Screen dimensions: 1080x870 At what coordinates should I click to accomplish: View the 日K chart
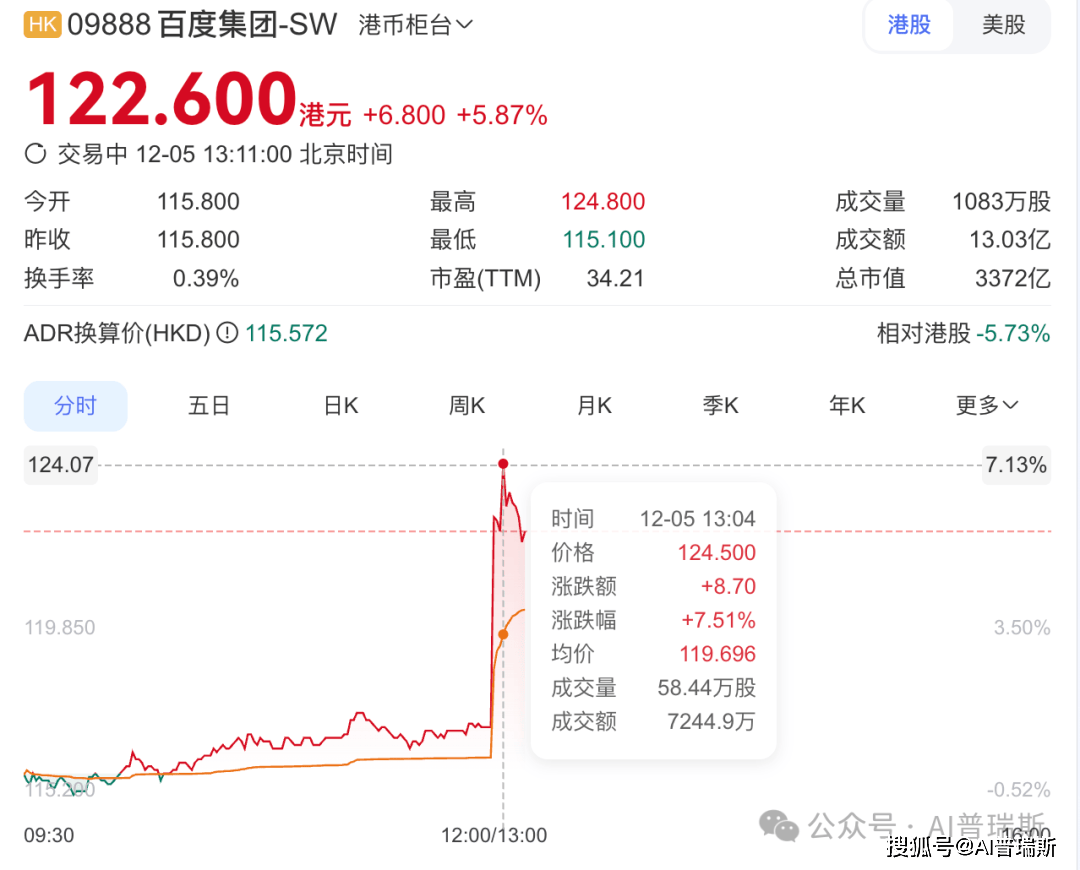point(340,405)
